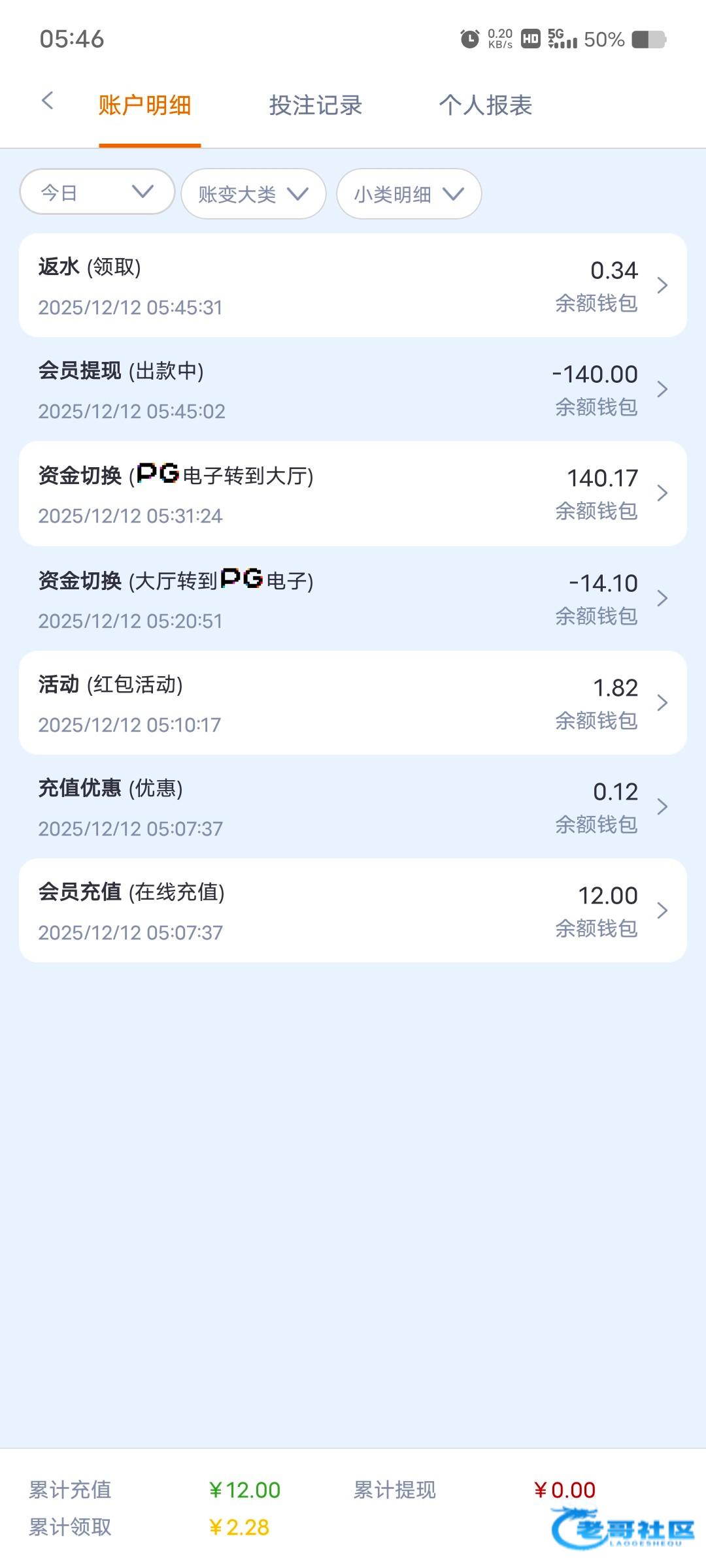This screenshot has height=1568, width=706.
Task: Go back using the top-left arrow
Action: 47,101
